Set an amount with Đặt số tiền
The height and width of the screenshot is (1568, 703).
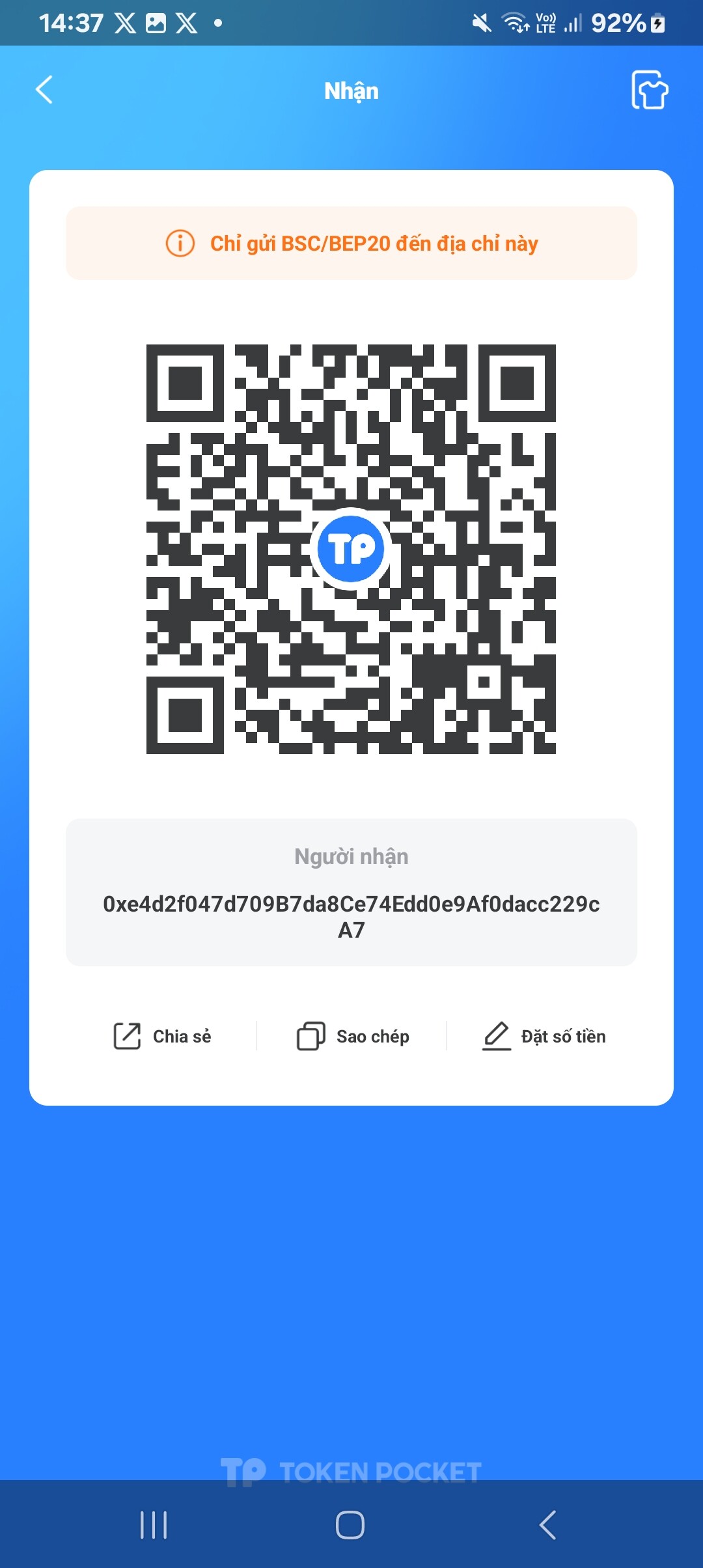(x=544, y=1036)
